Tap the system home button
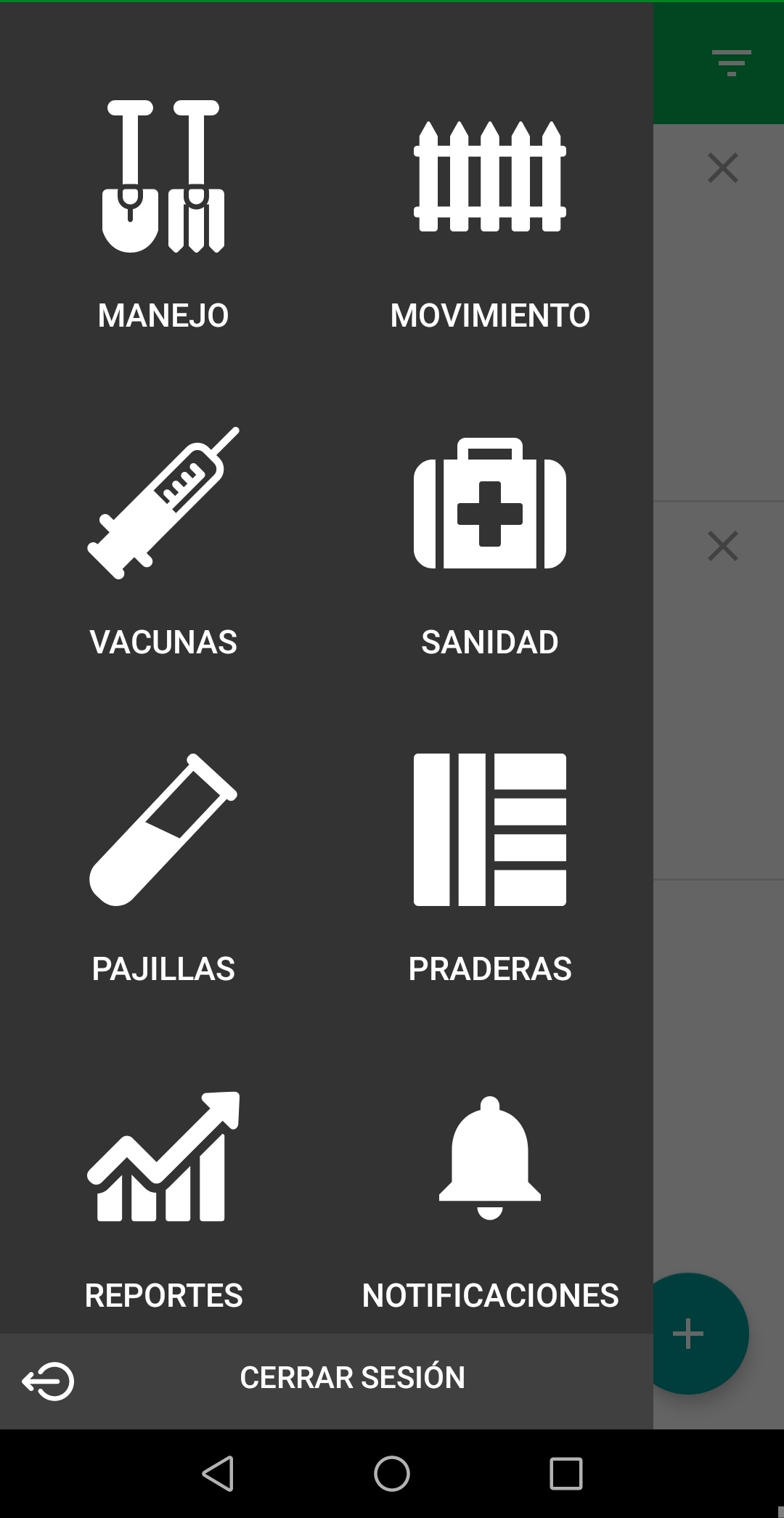 (x=392, y=1474)
